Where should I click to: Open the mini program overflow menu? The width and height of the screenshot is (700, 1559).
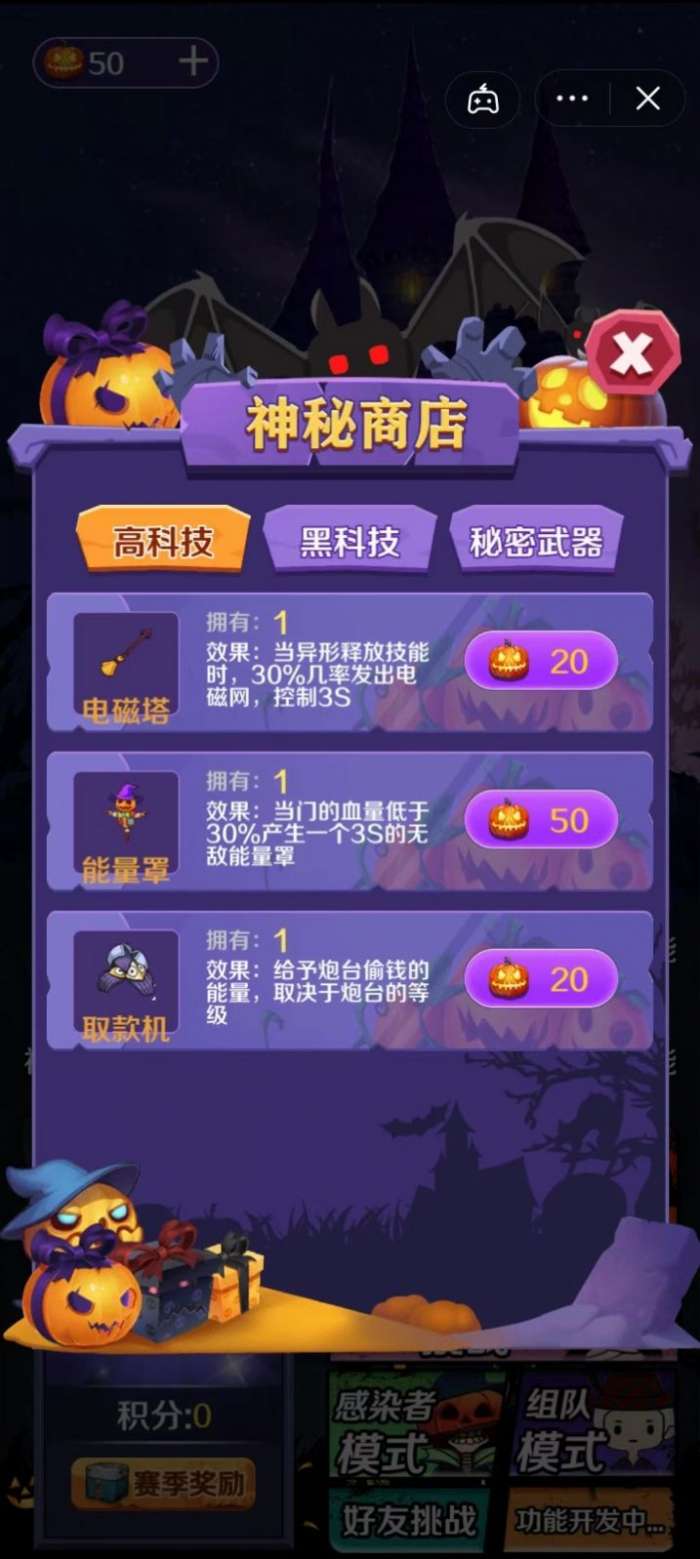572,98
